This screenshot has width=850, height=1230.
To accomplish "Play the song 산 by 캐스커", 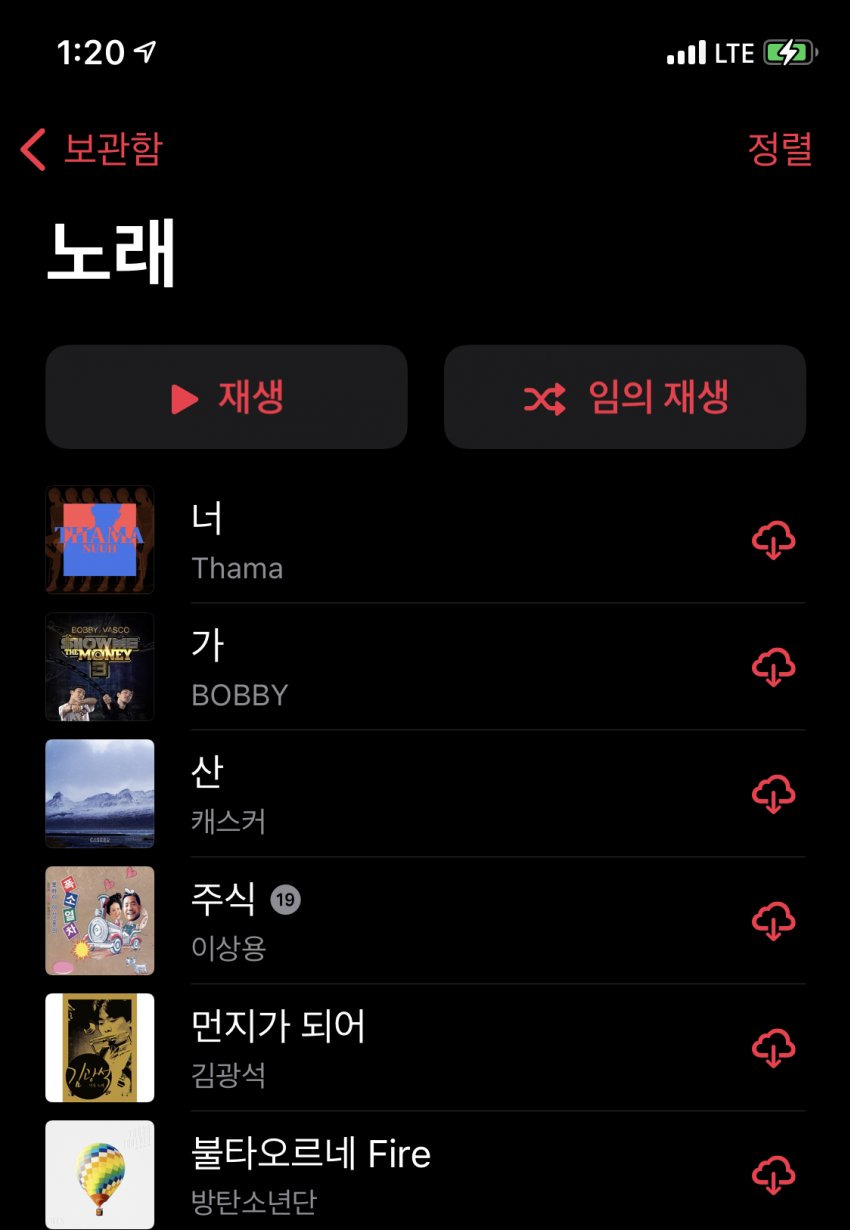I will pyautogui.click(x=400, y=794).
